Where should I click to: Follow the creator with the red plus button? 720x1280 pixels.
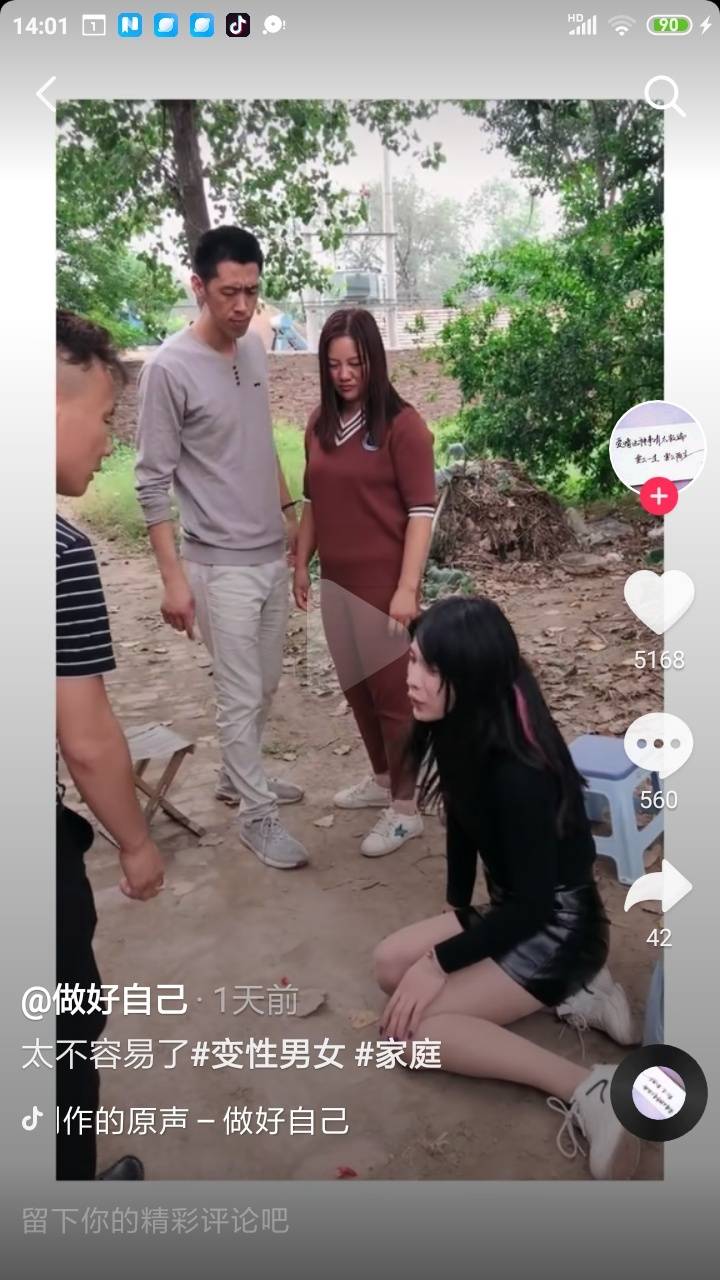click(x=658, y=496)
